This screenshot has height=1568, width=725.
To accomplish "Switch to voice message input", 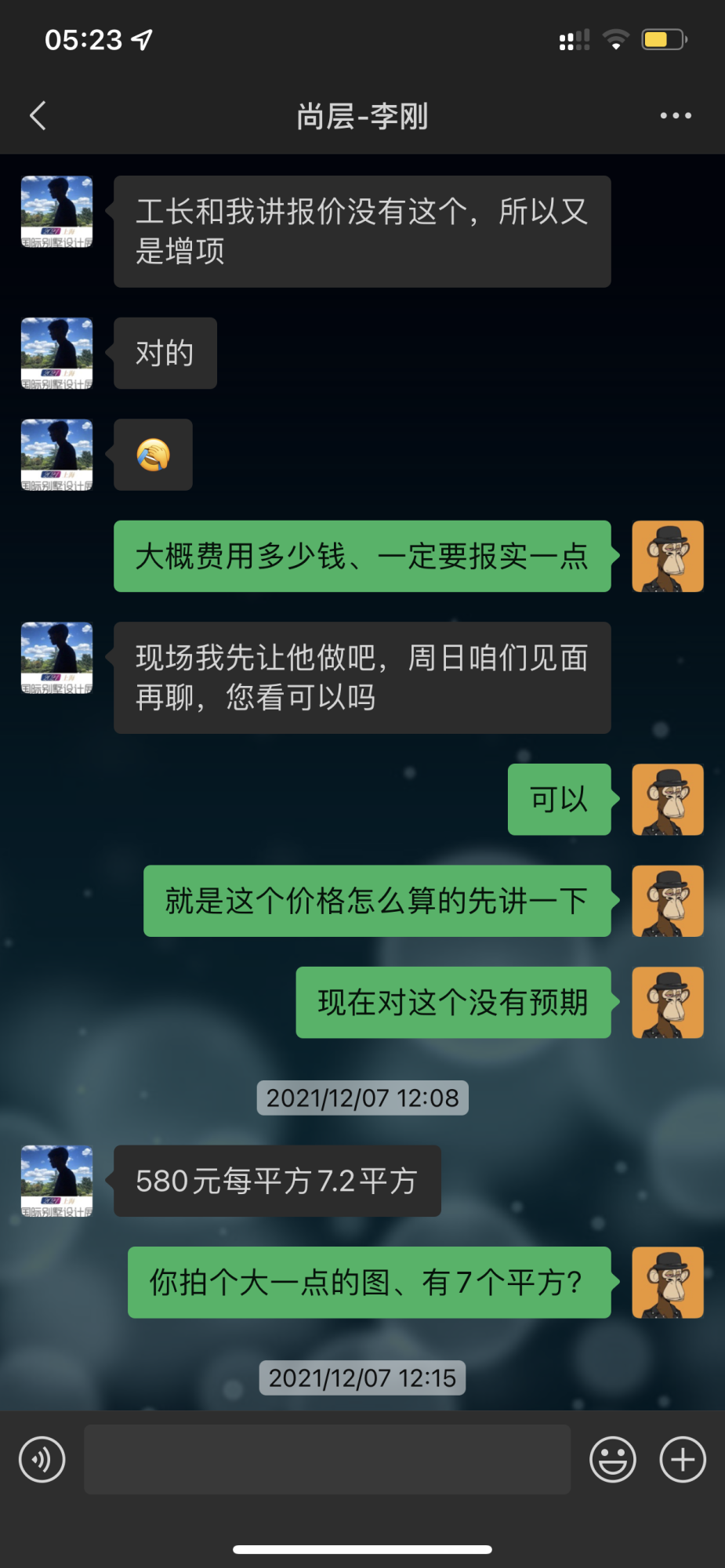I will 42,1459.
